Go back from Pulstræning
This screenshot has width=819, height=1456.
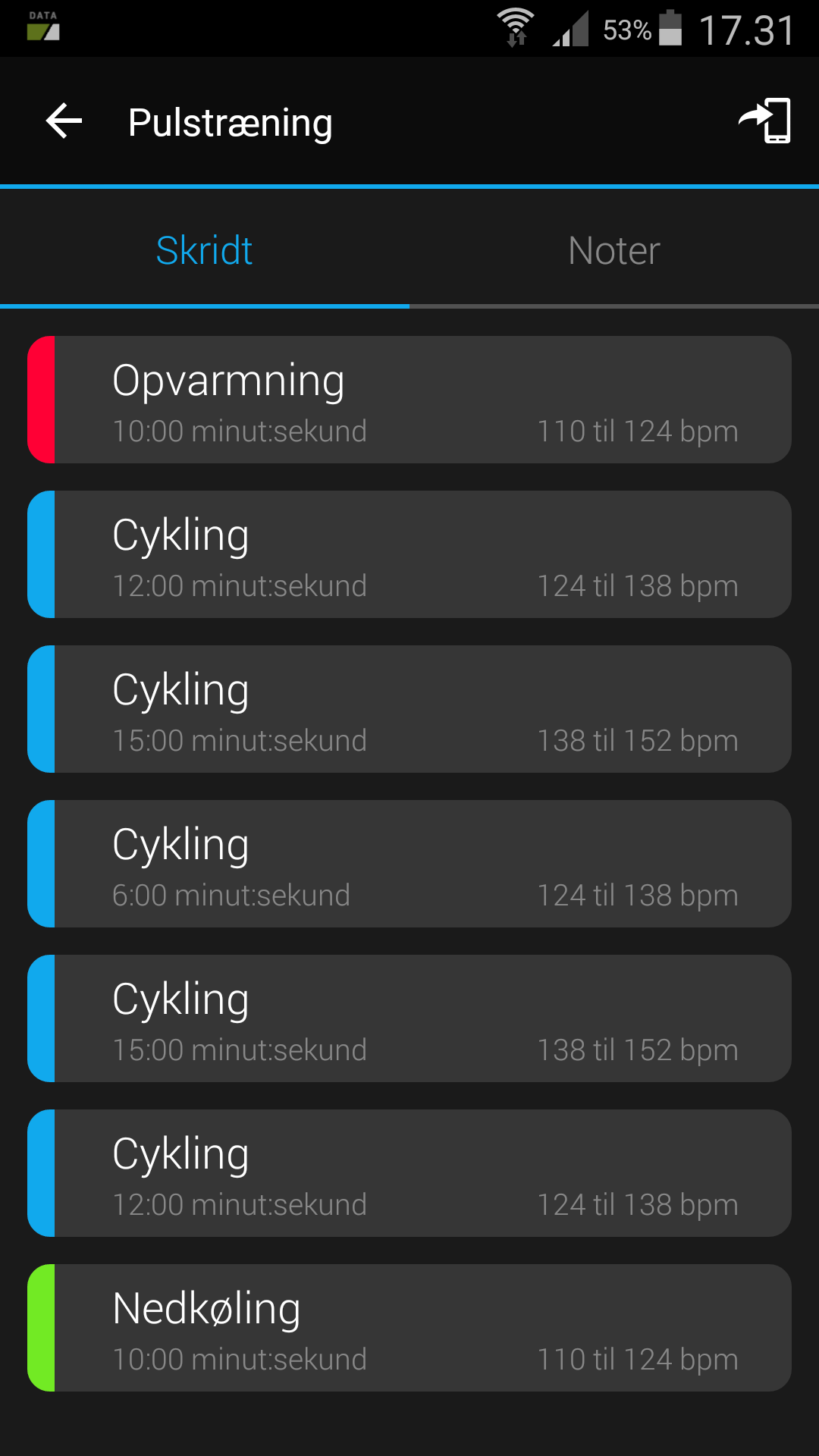(x=64, y=121)
